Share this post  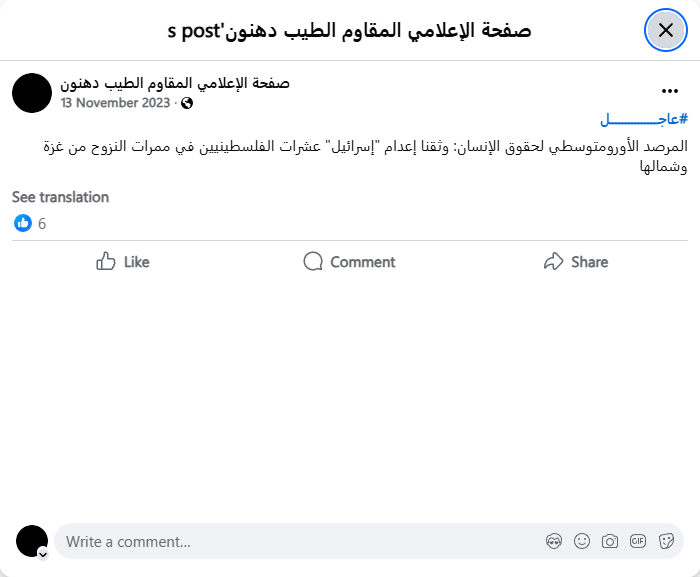pyautogui.click(x=575, y=262)
